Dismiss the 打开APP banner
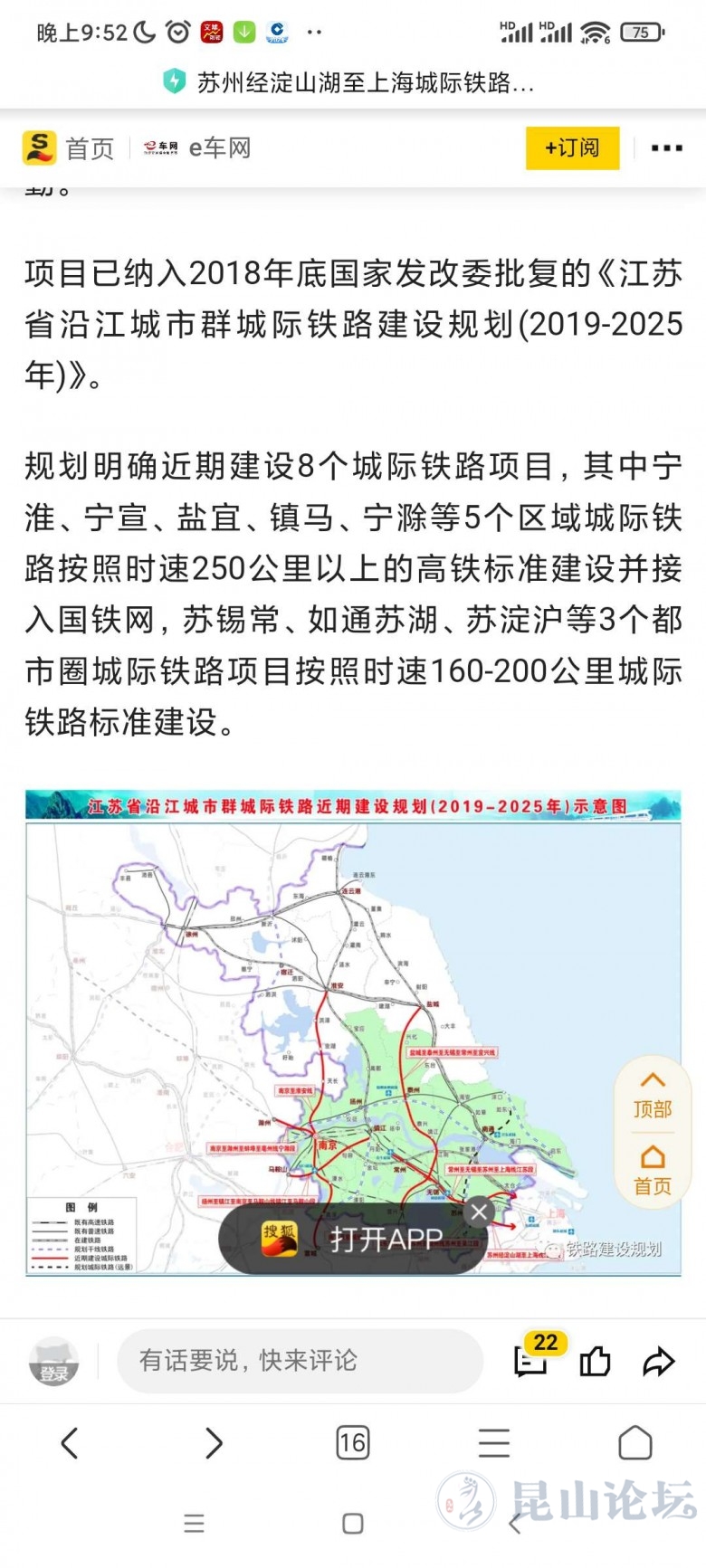706x1568 pixels. click(x=480, y=1212)
